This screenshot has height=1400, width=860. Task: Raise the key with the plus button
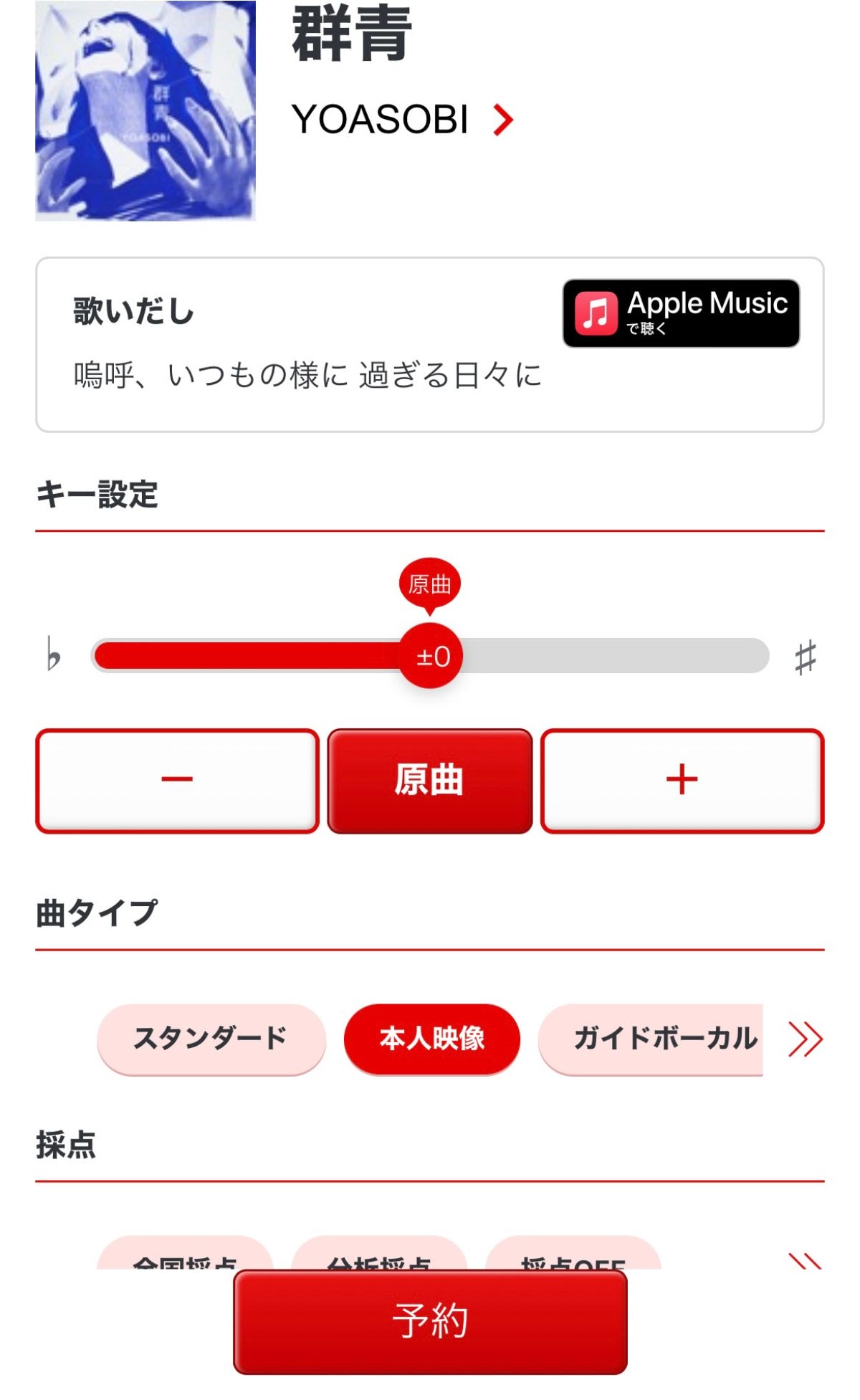click(682, 781)
